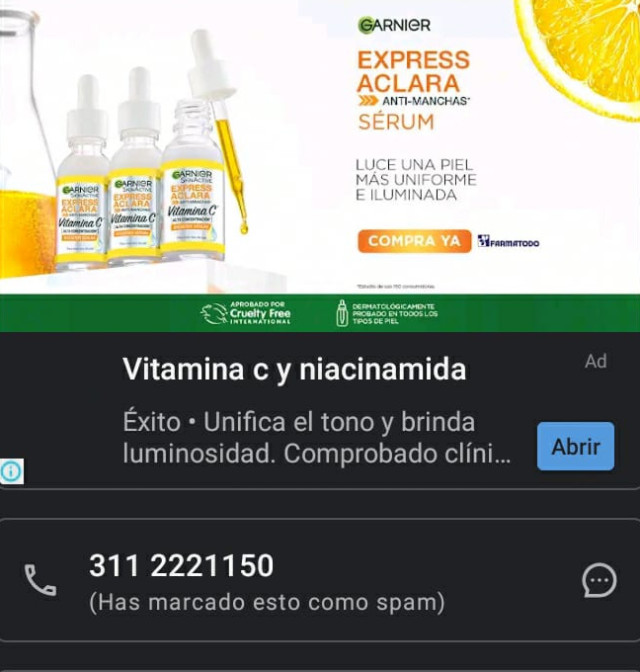Image resolution: width=640 pixels, height=672 pixels.
Task: Tap the Abrir ad button
Action: pyautogui.click(x=575, y=446)
